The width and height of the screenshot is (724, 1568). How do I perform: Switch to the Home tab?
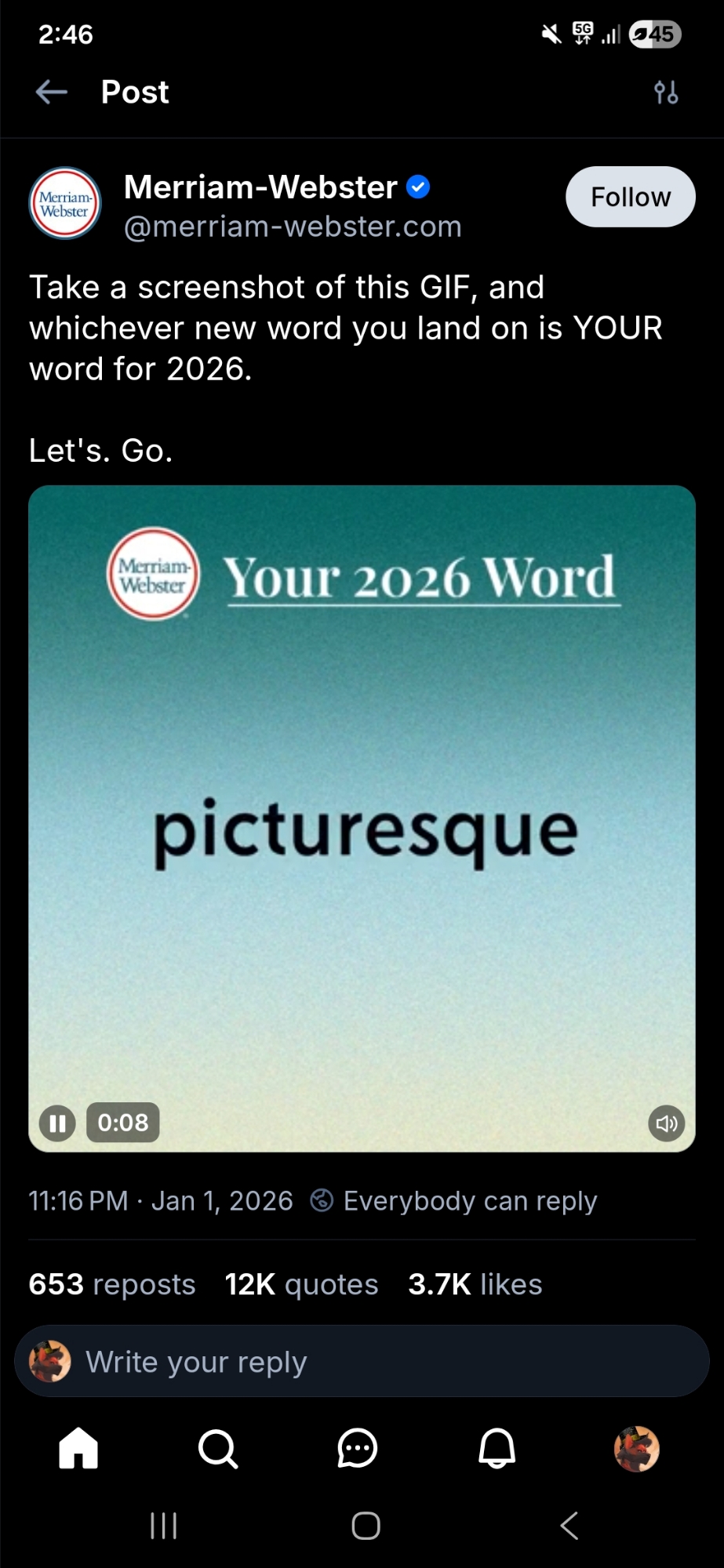click(78, 1448)
